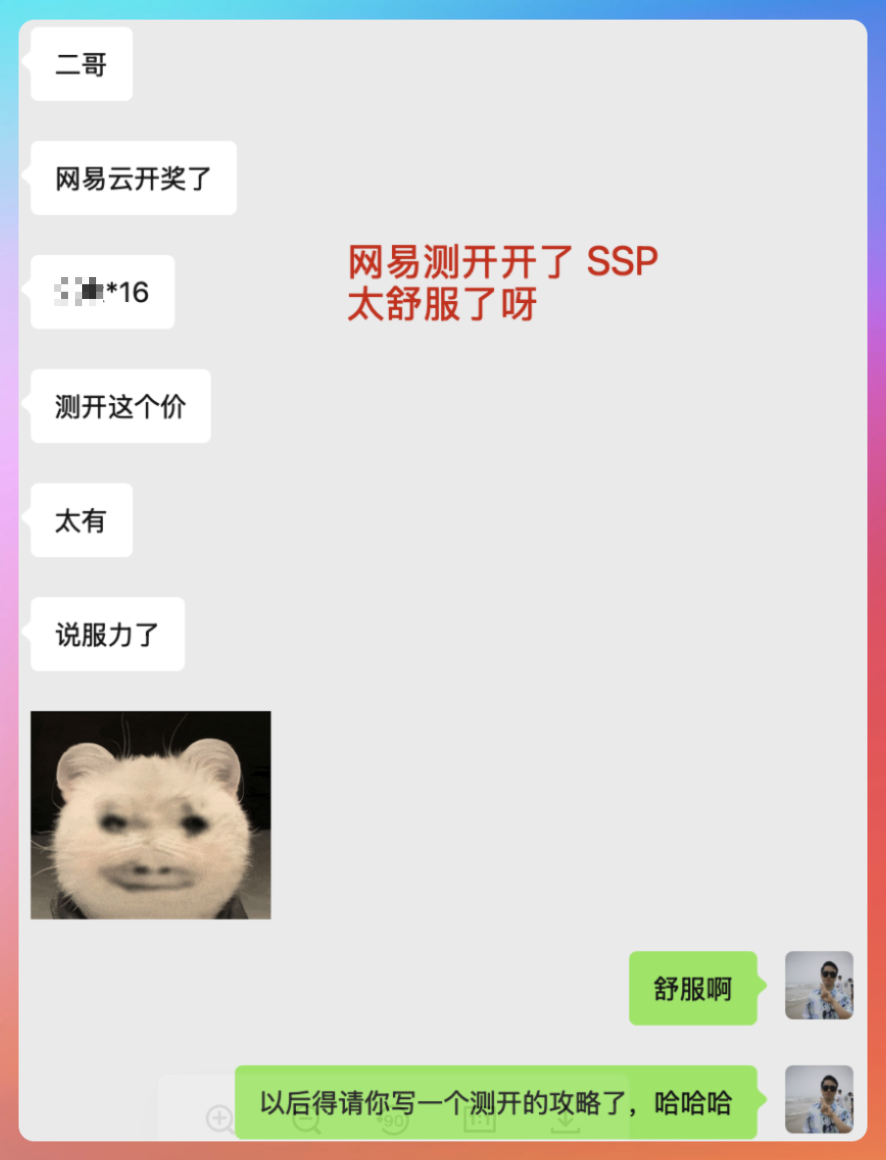Click the avatar next to the bottom green message
The width and height of the screenshot is (886, 1160).
click(x=819, y=1100)
